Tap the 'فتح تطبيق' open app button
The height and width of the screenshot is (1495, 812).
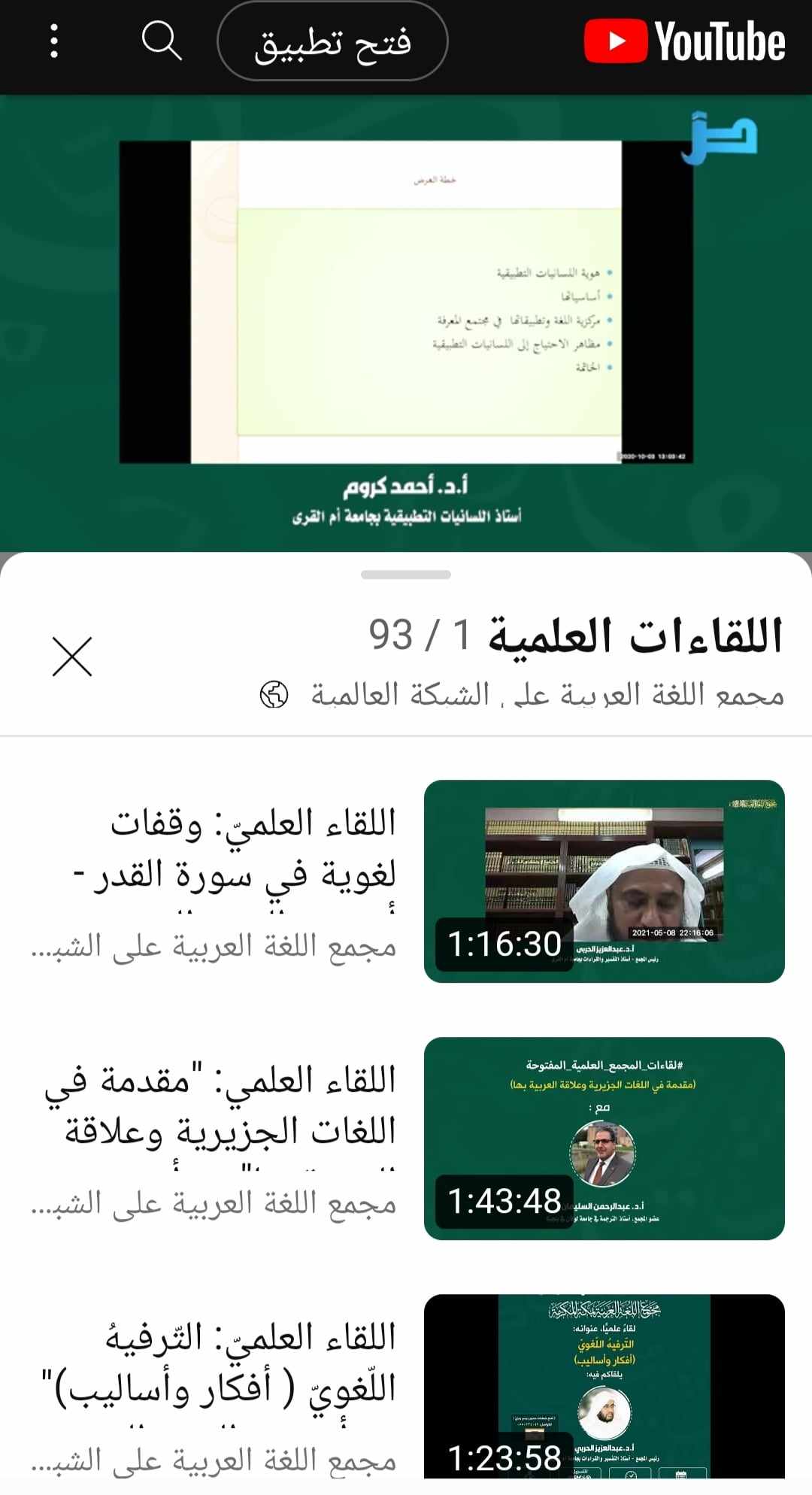[332, 41]
